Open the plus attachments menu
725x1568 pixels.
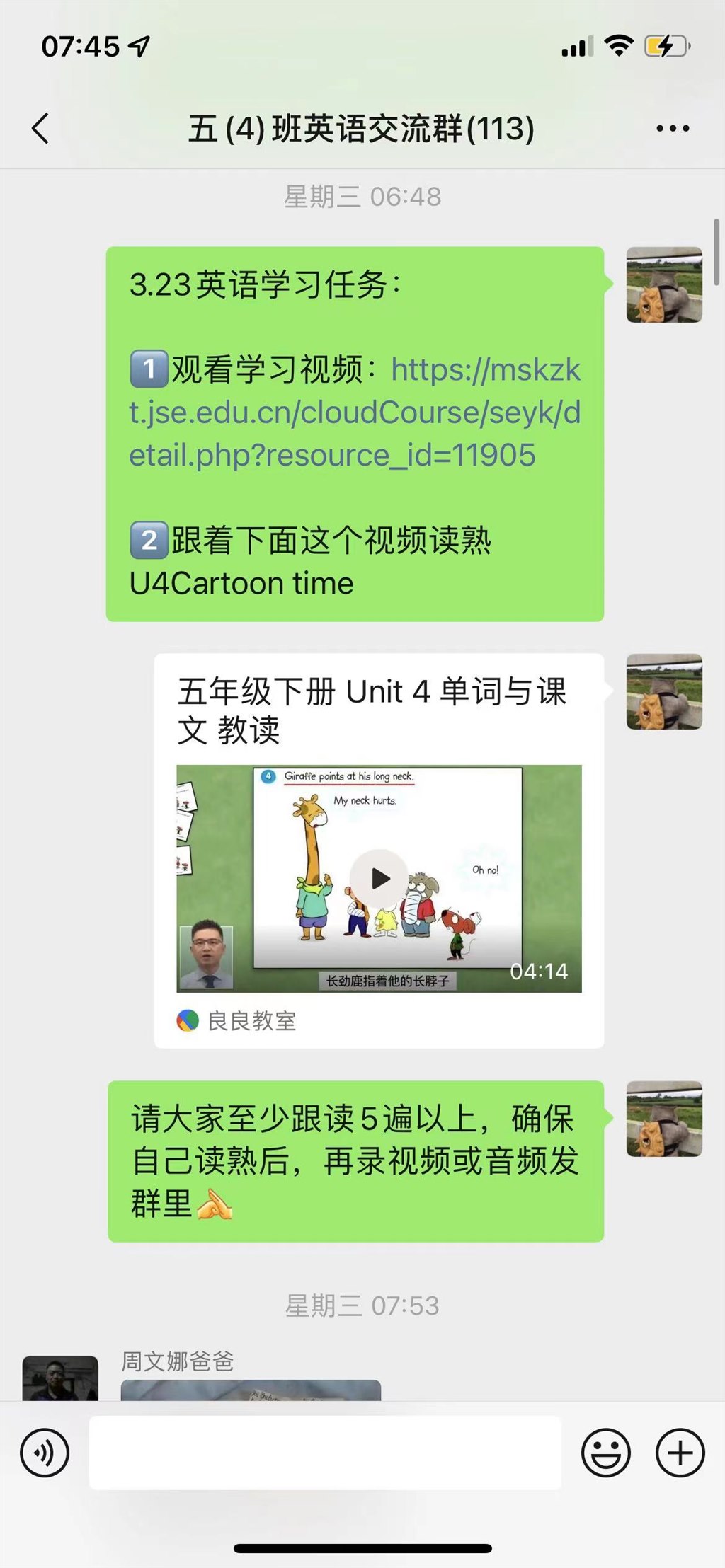coord(680,1453)
